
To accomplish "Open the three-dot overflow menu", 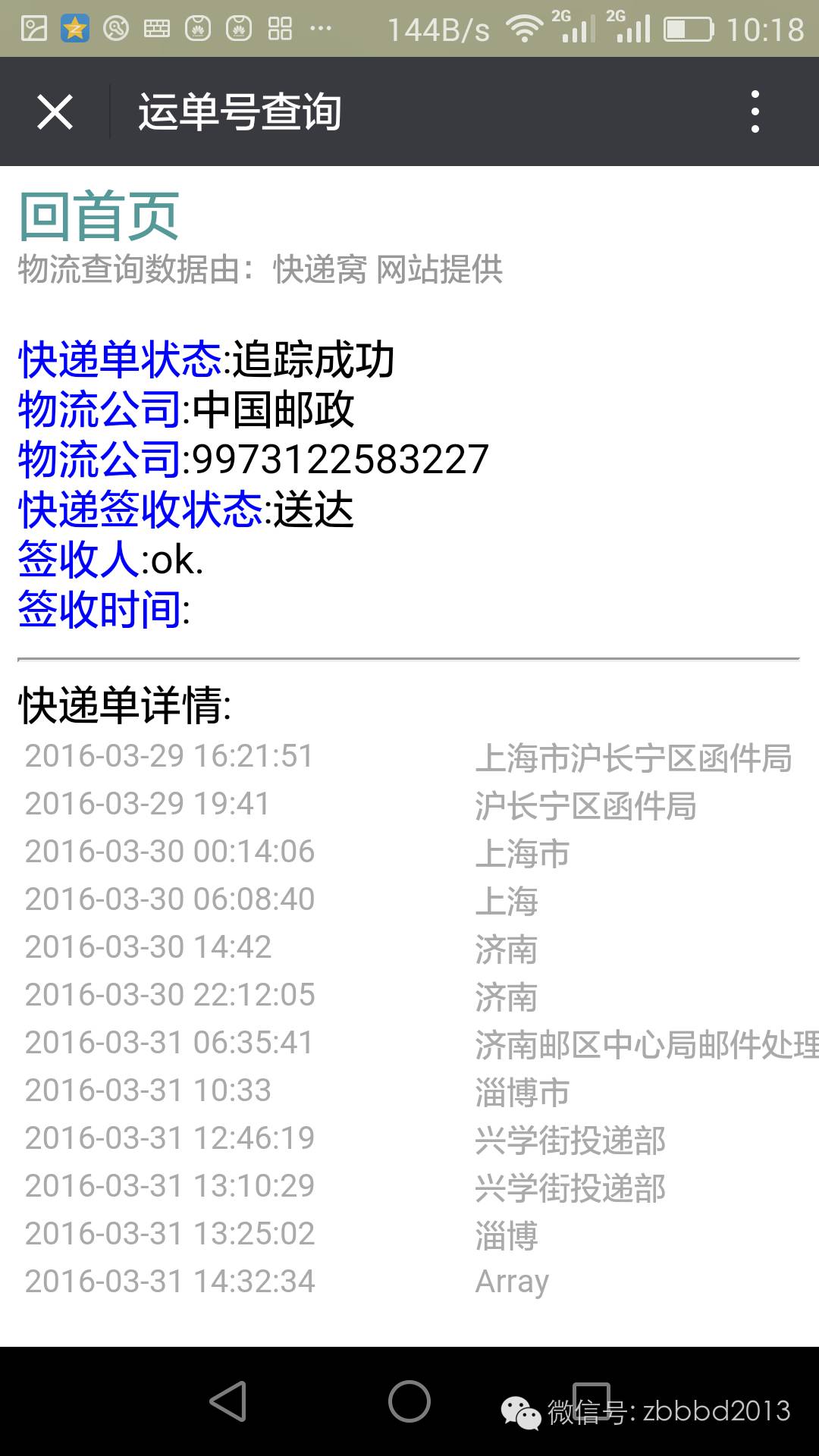I will (x=755, y=112).
